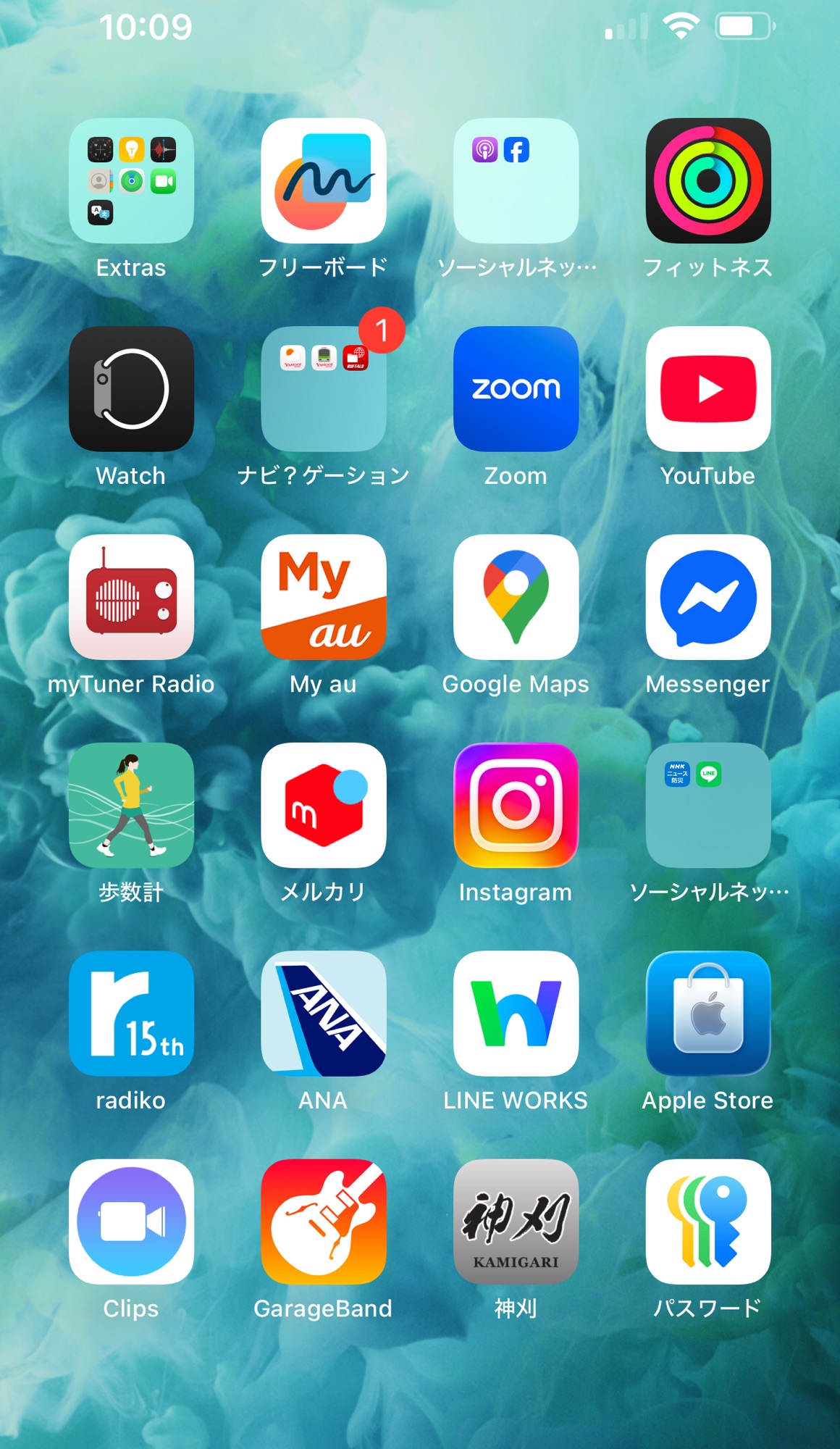Launch Zoom

point(516,388)
